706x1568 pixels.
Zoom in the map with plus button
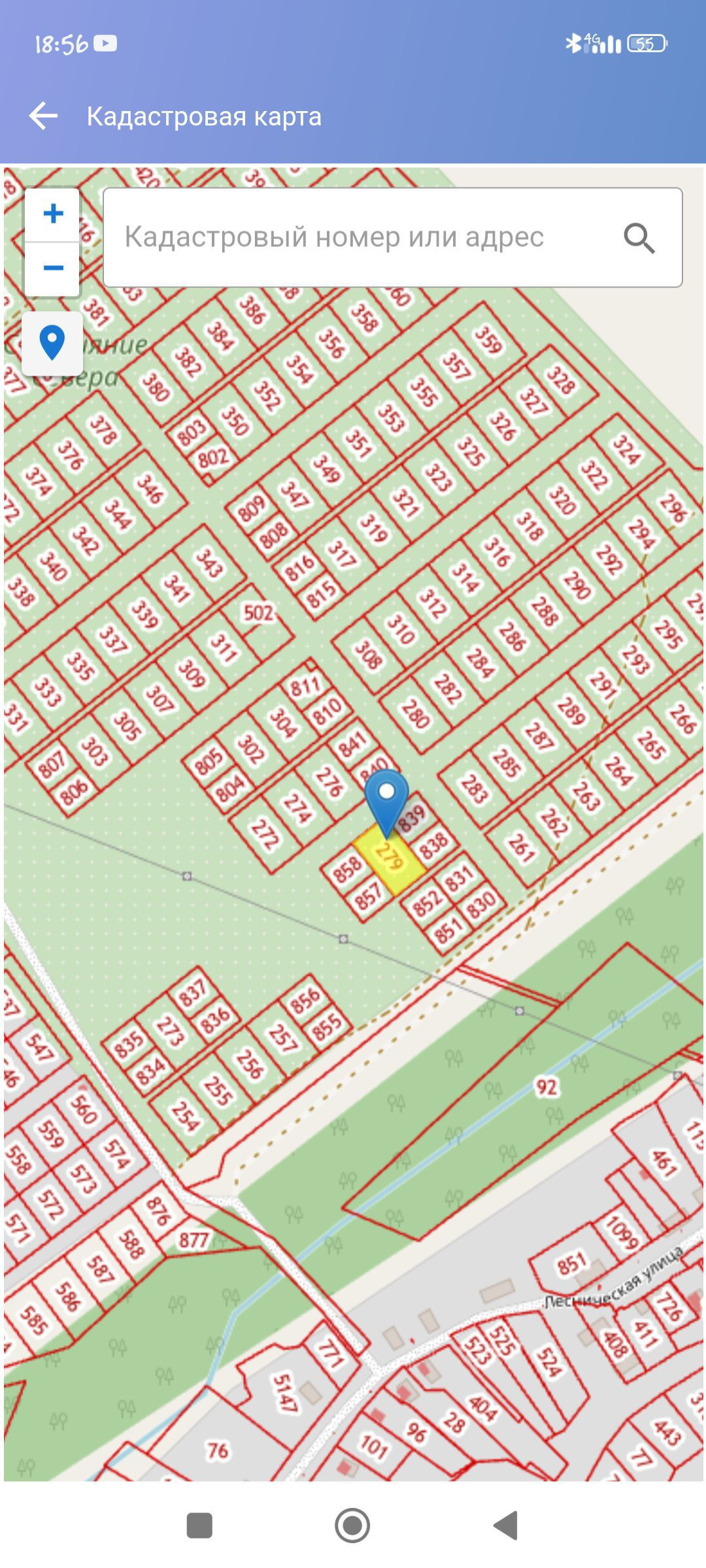coord(52,214)
